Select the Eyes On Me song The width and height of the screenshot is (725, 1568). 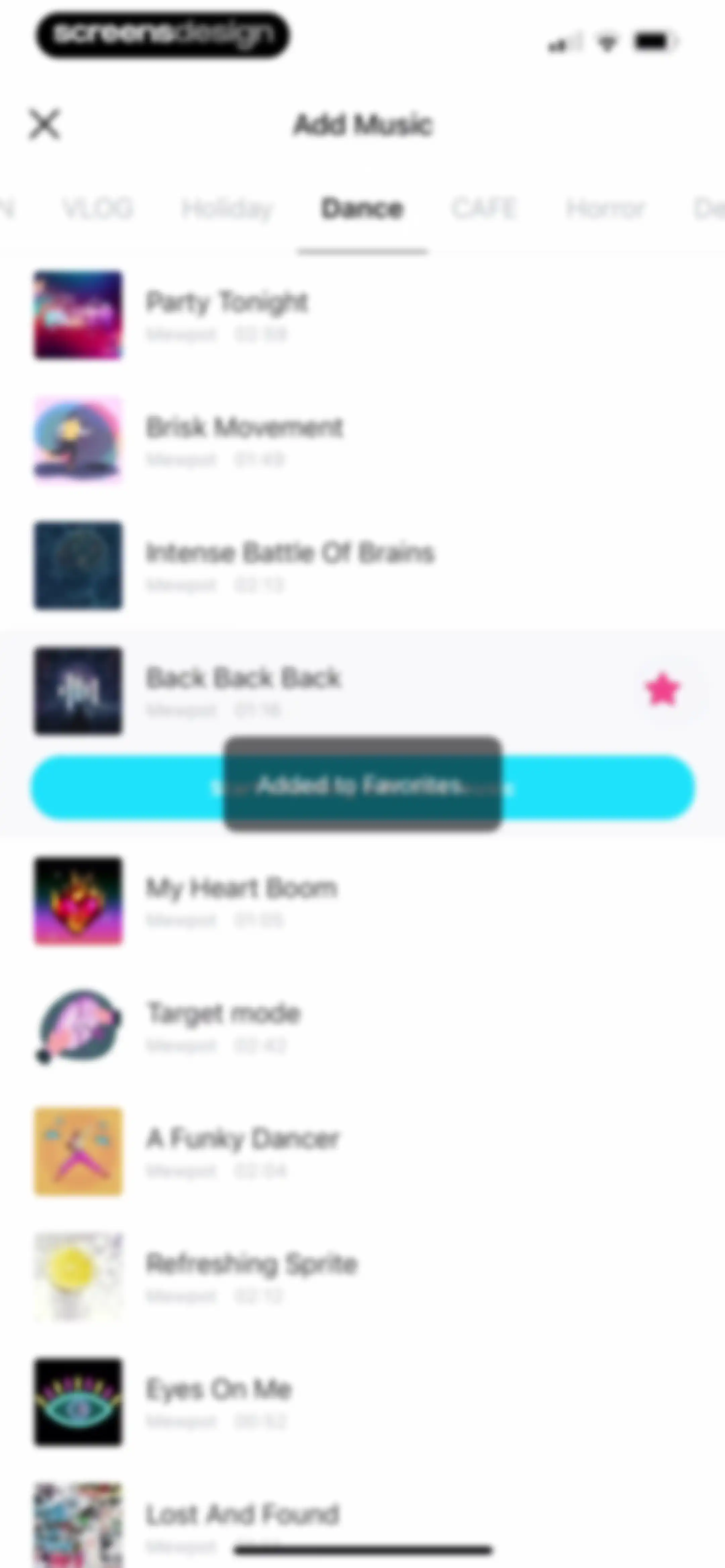coord(362,1403)
